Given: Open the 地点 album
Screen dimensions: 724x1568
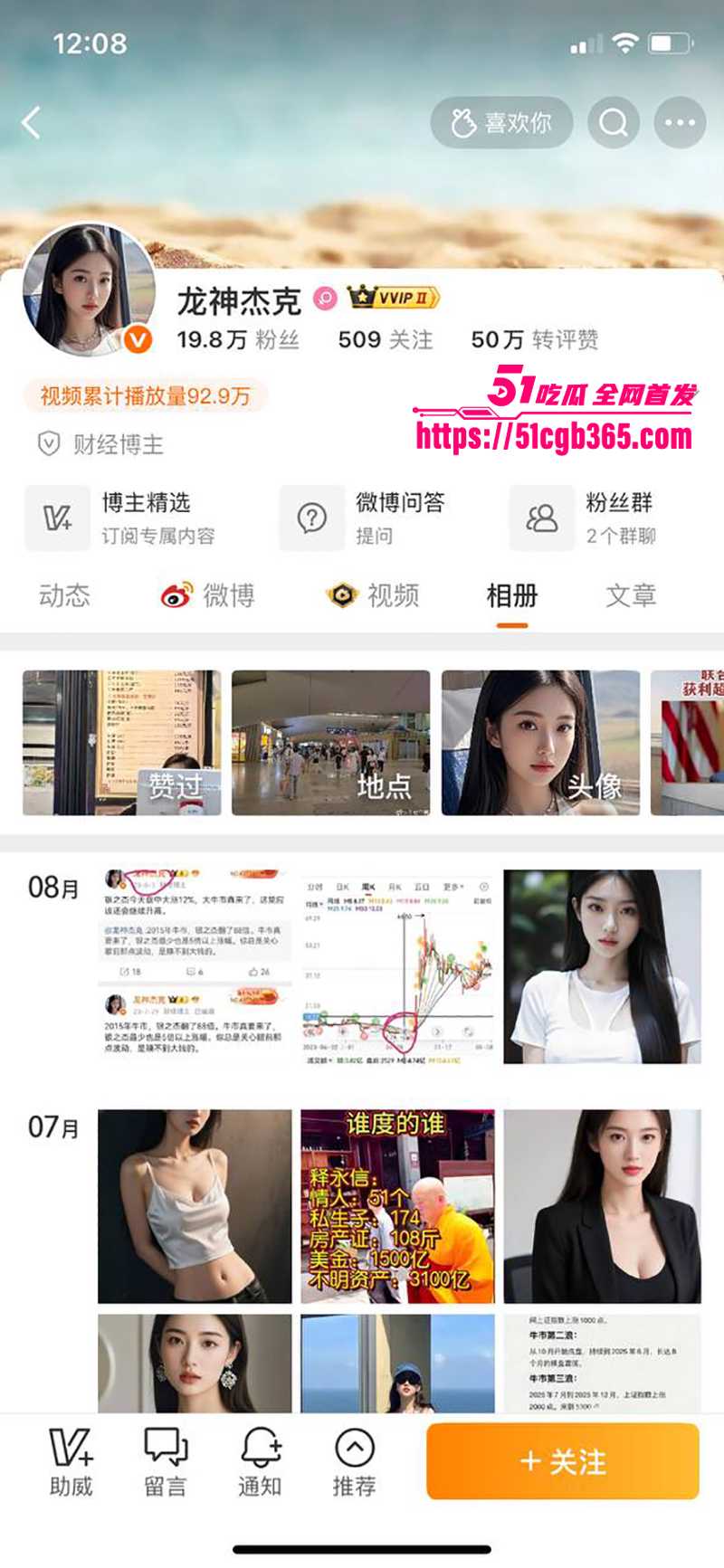Looking at the screenshot, I should point(330,743).
